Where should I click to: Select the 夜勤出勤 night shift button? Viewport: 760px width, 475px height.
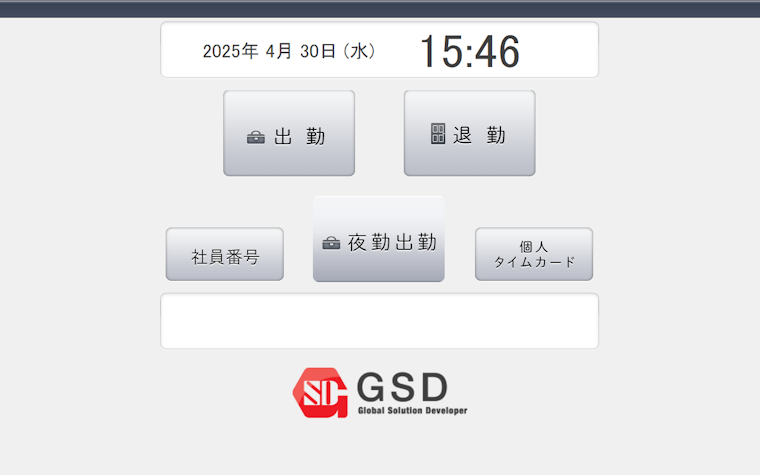[379, 240]
